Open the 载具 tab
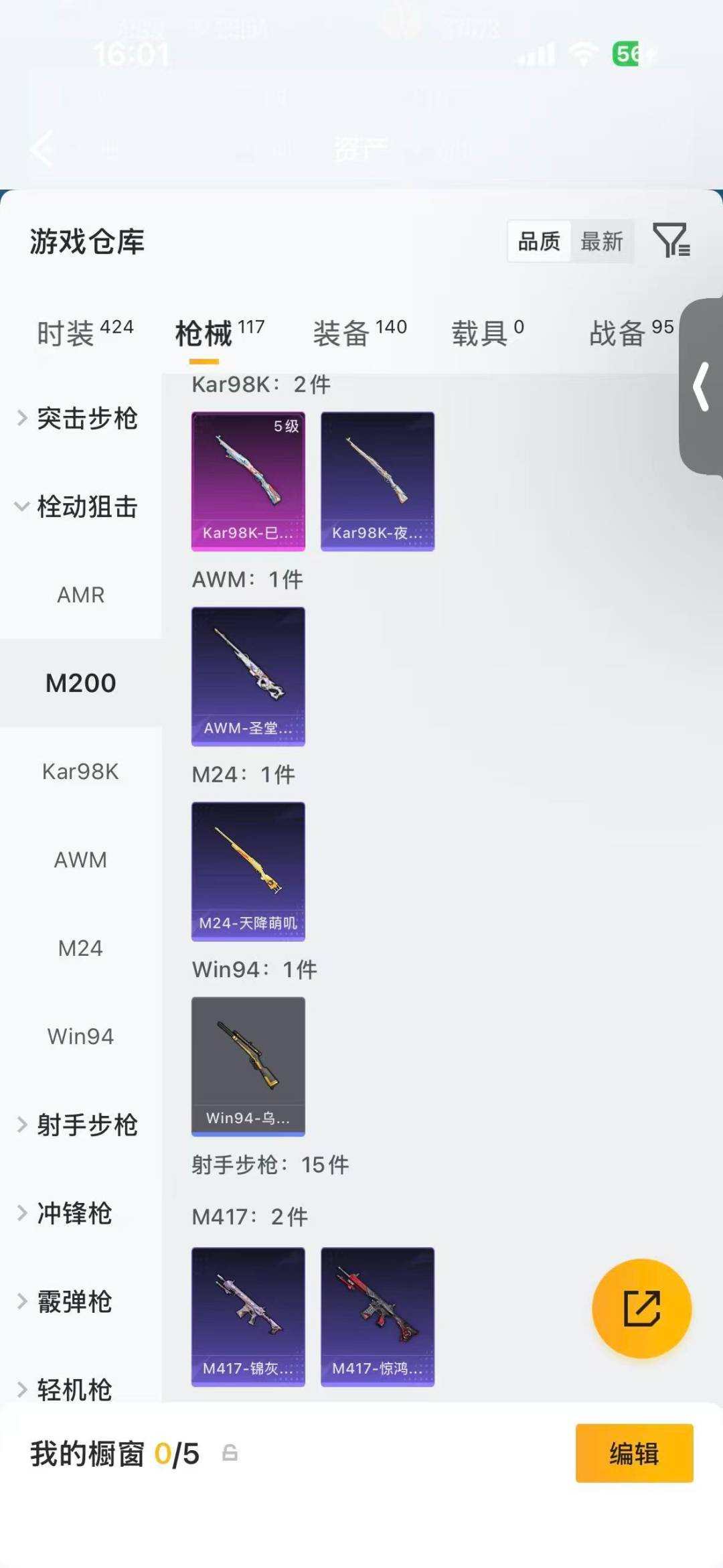 point(487,332)
